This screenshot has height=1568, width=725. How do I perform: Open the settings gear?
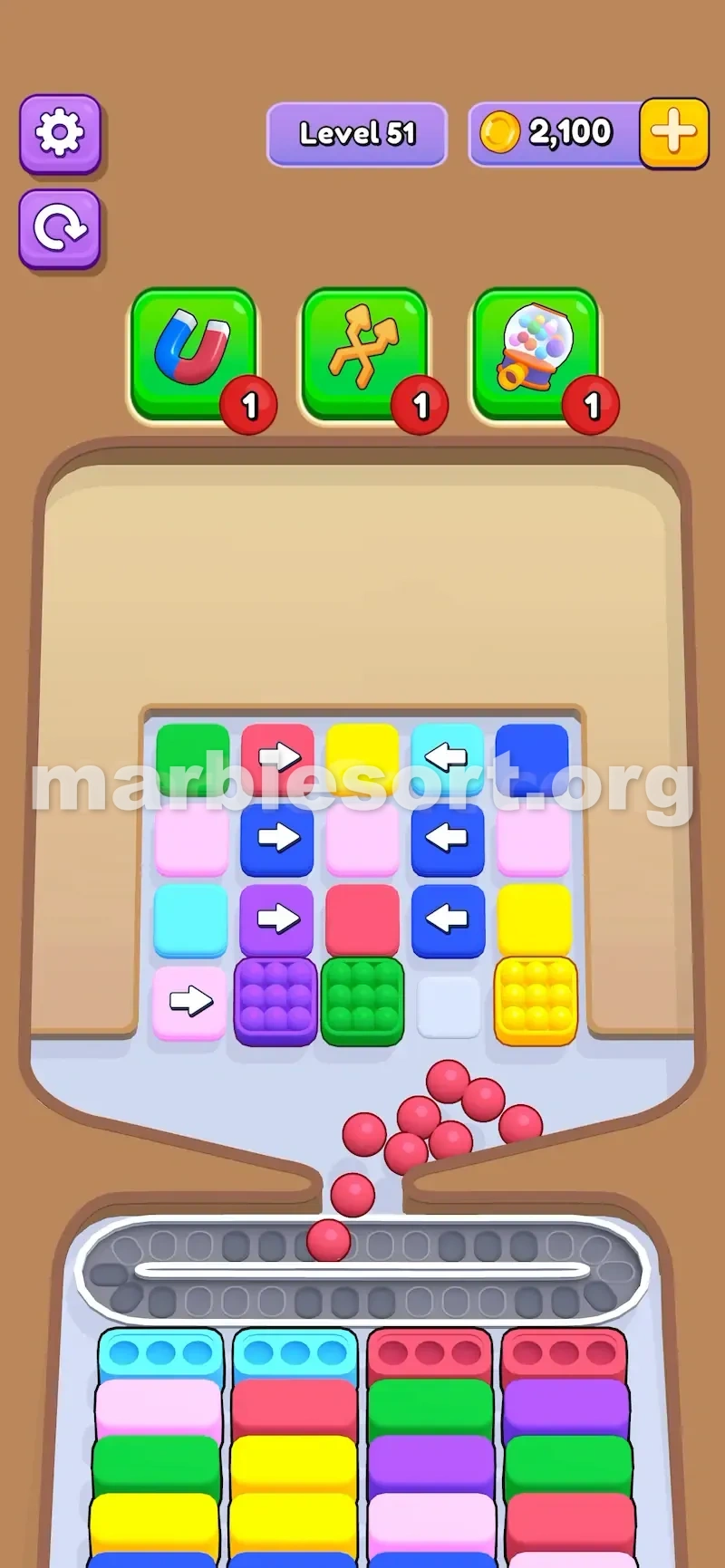[60, 133]
